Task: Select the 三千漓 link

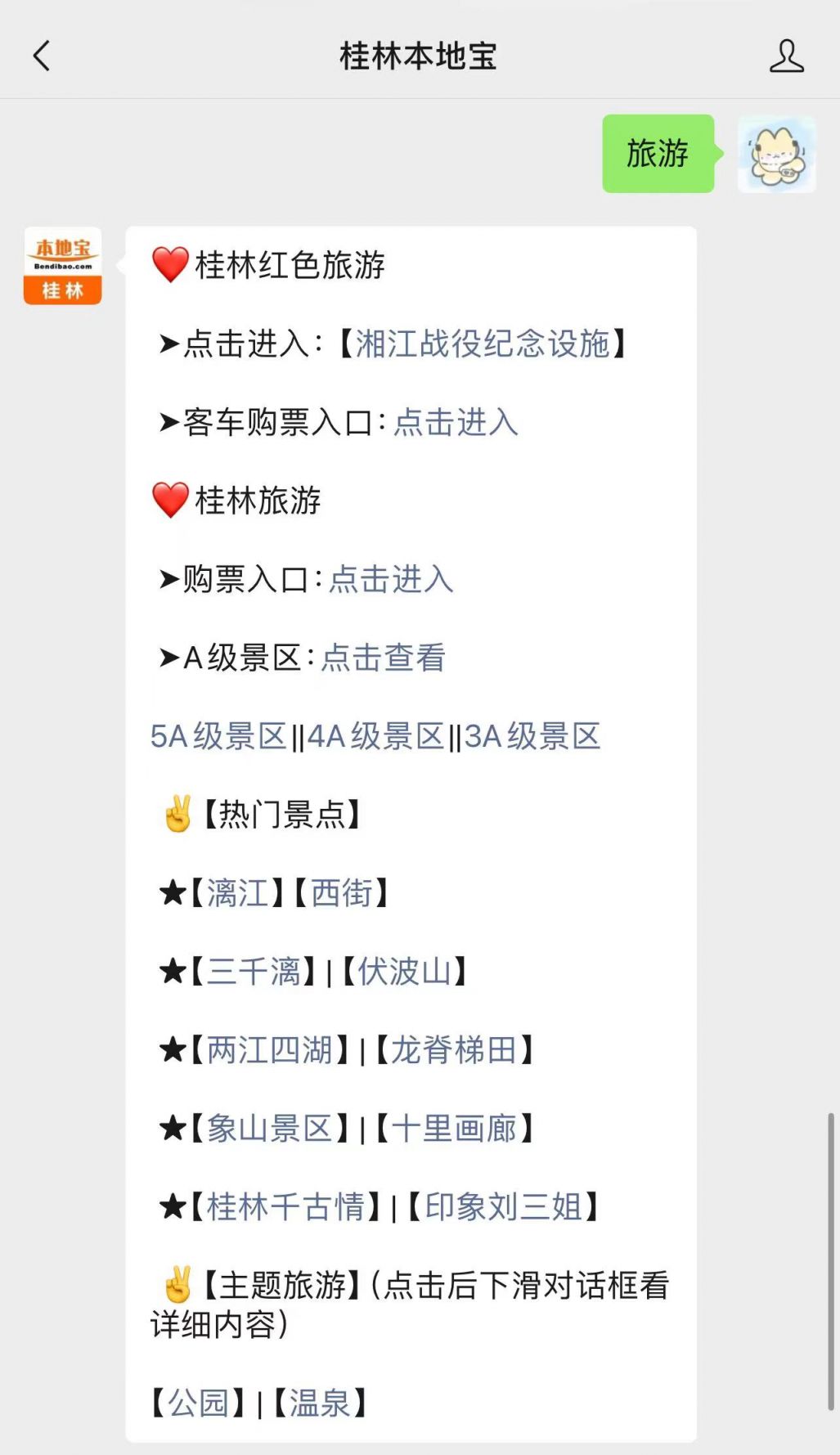Action: click(x=254, y=972)
